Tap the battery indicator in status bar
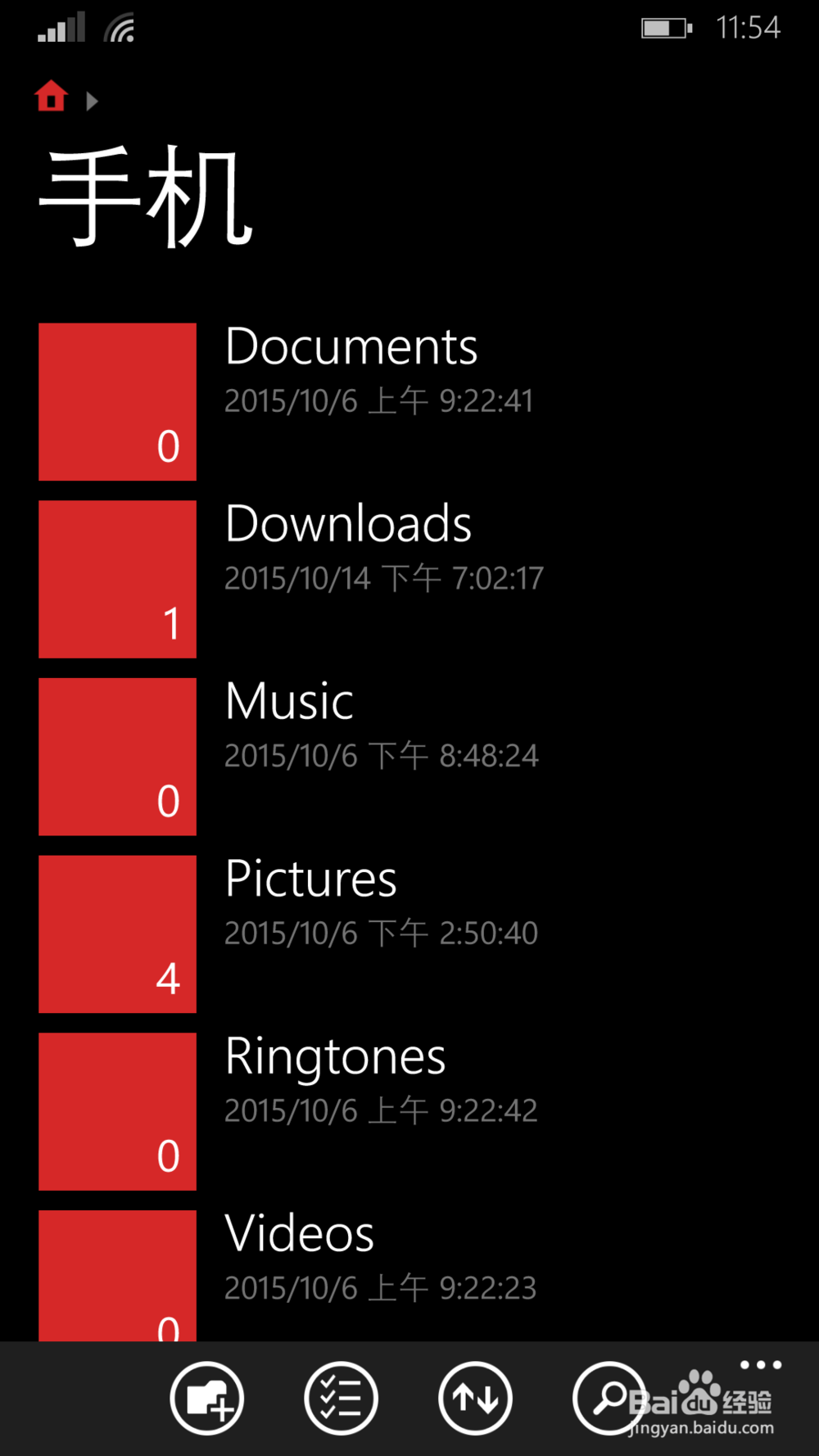The width and height of the screenshot is (819, 1456). coord(663,27)
